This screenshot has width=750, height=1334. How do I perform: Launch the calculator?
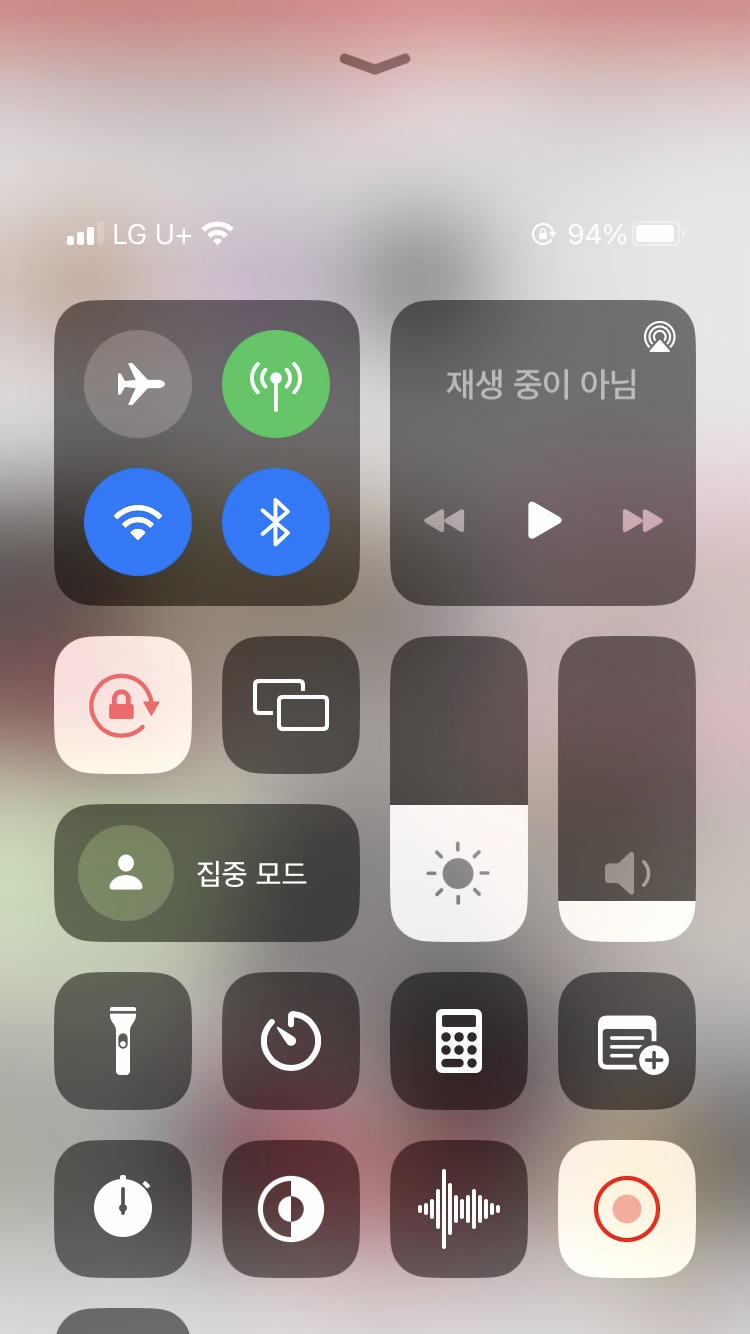click(x=459, y=1041)
